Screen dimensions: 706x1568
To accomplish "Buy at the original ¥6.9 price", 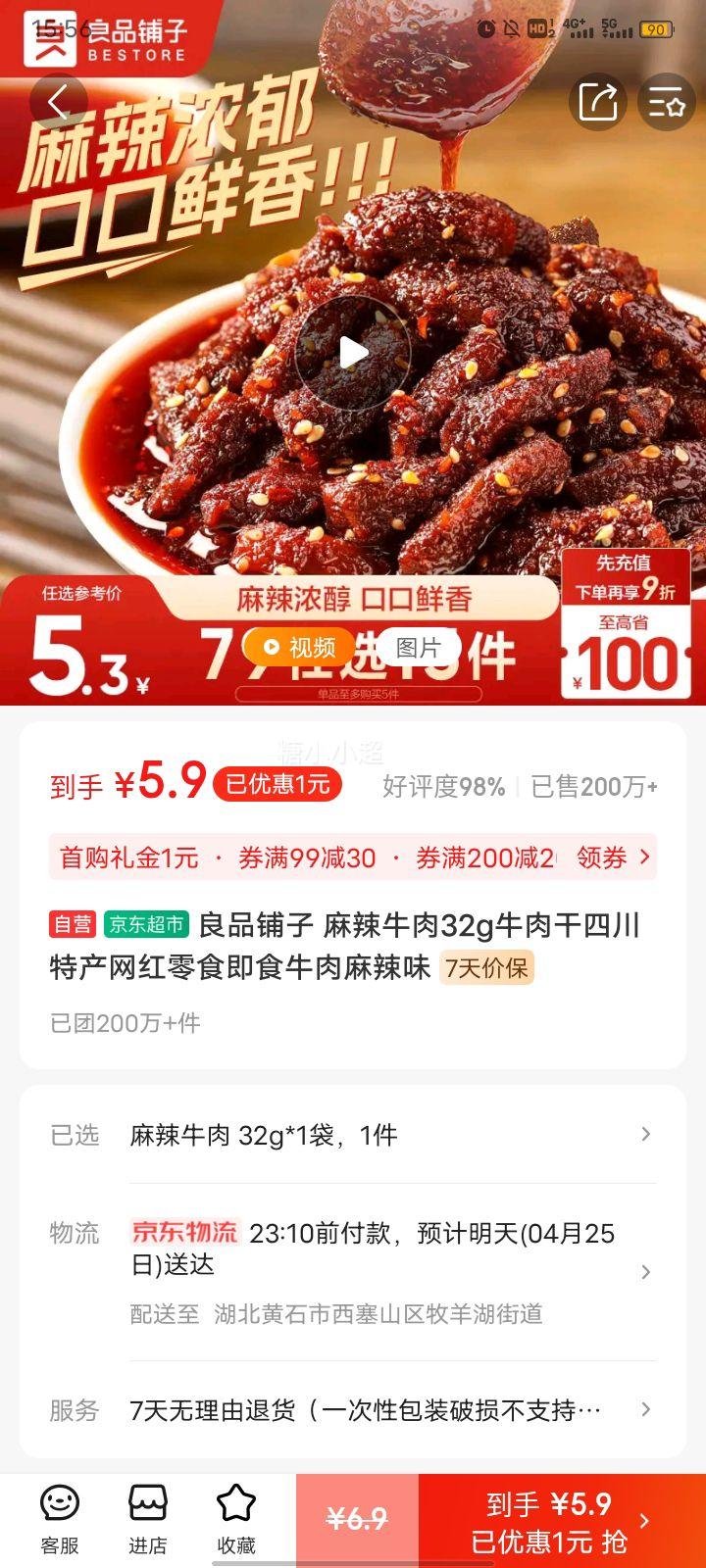I will tap(357, 1520).
